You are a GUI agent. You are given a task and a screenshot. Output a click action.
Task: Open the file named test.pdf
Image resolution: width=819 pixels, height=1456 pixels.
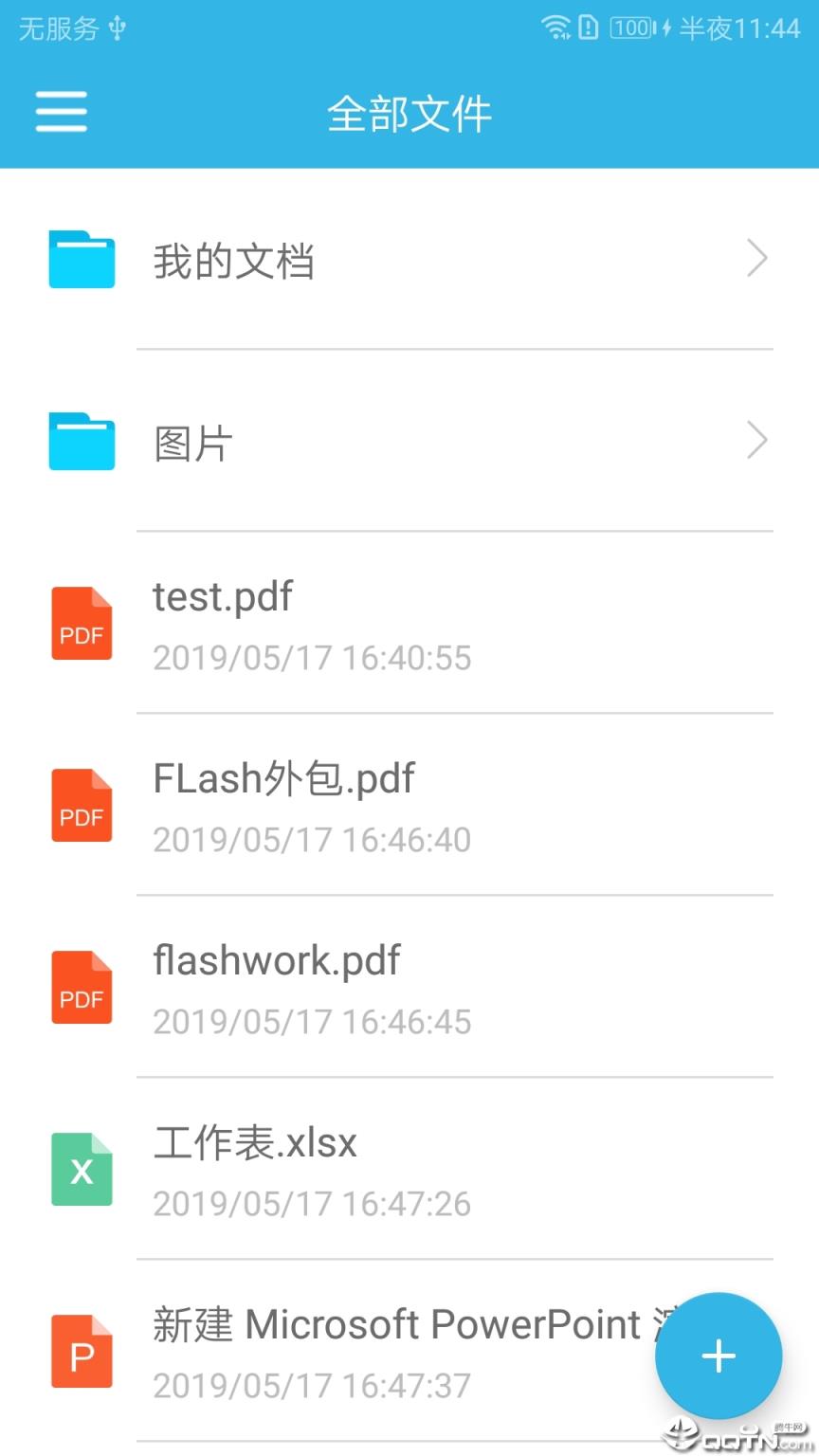tap(223, 597)
